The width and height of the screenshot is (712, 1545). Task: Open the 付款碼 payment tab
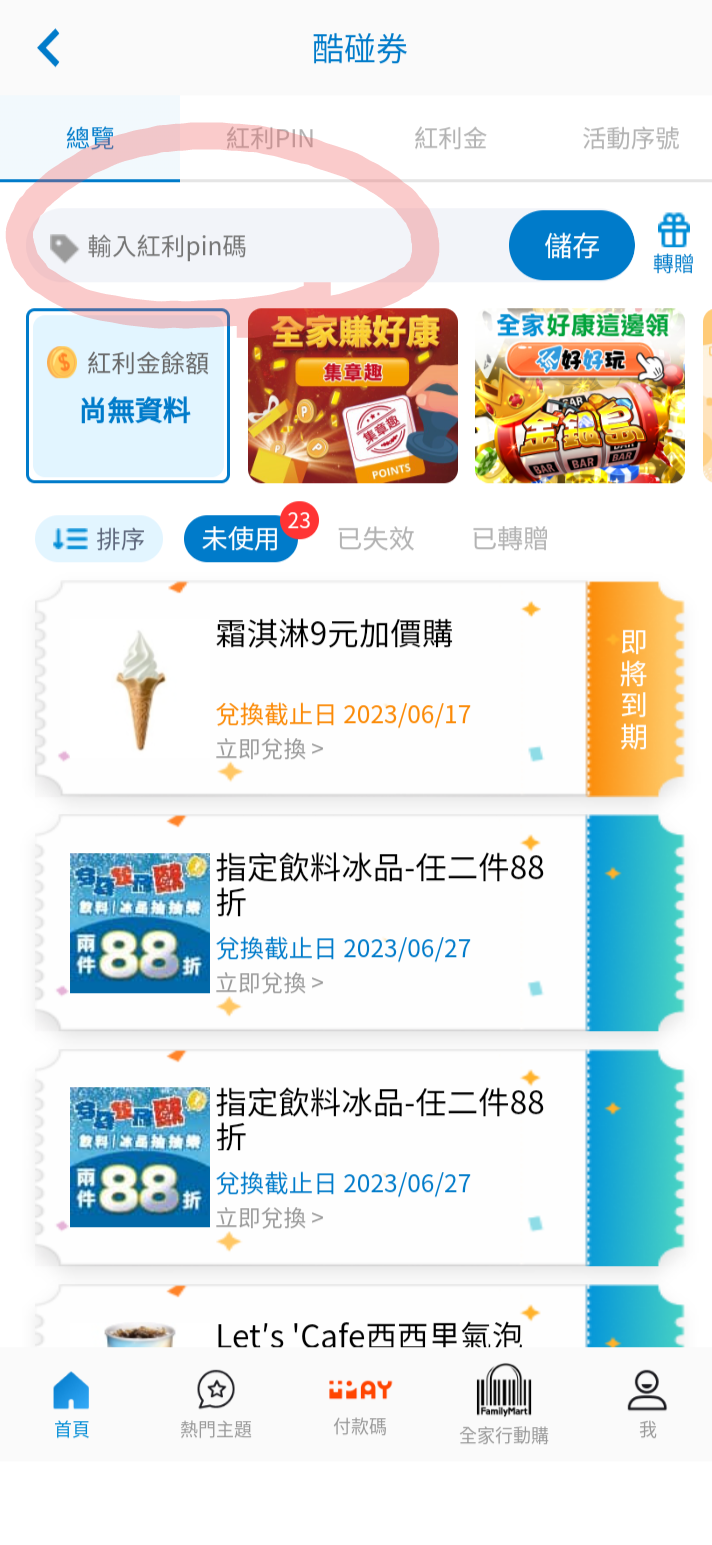pos(360,1404)
